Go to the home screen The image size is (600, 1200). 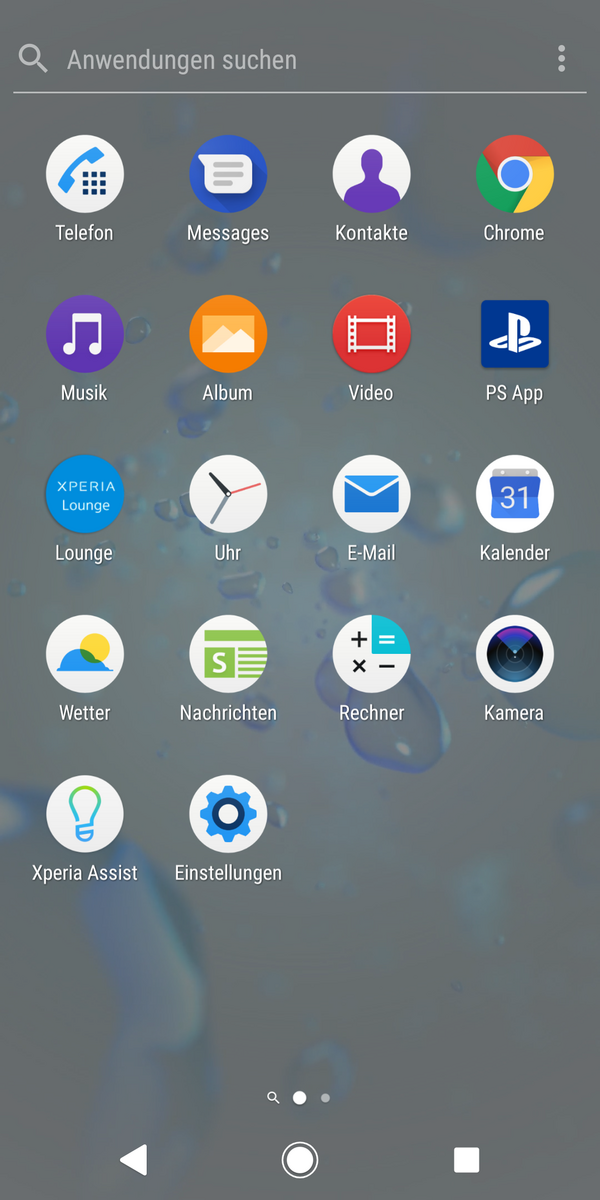click(x=299, y=1160)
